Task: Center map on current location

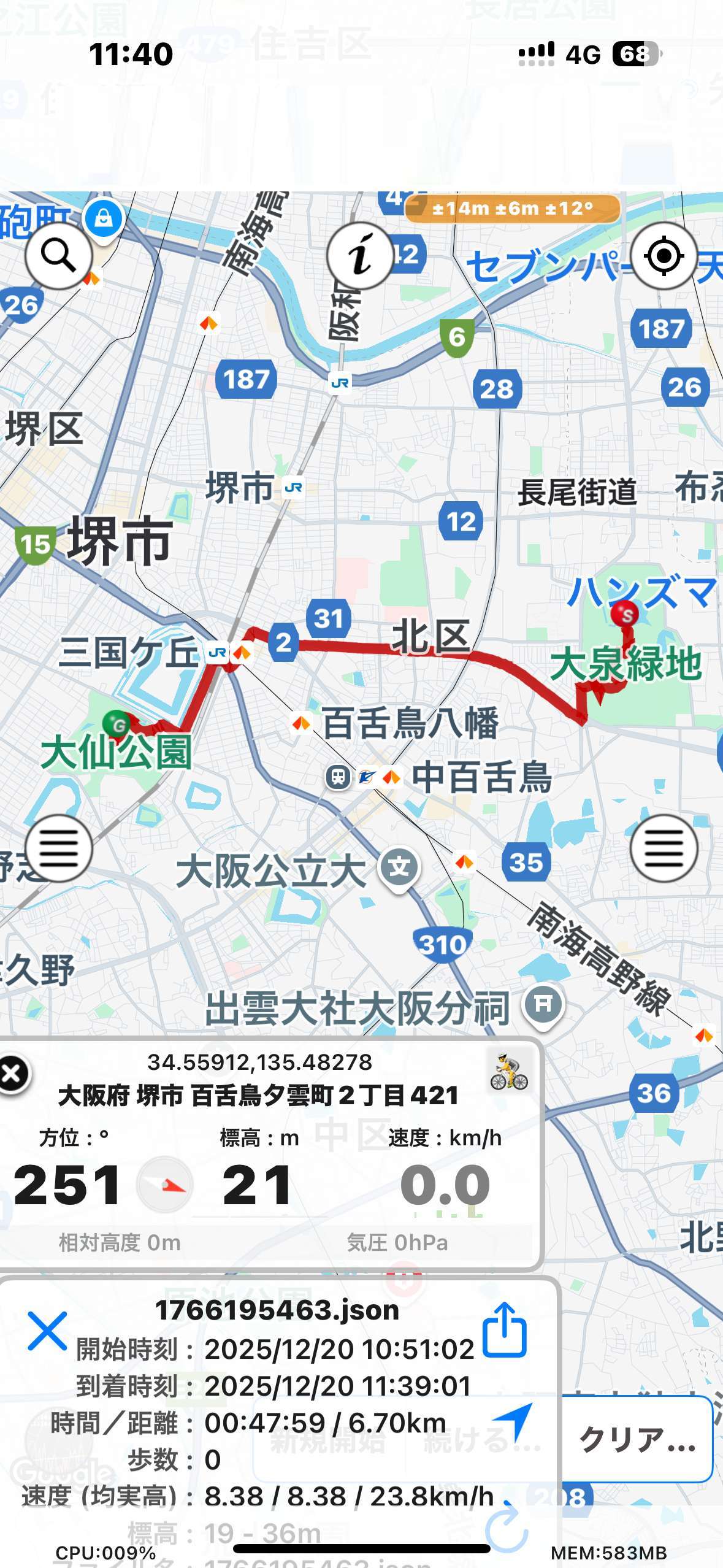Action: click(664, 255)
